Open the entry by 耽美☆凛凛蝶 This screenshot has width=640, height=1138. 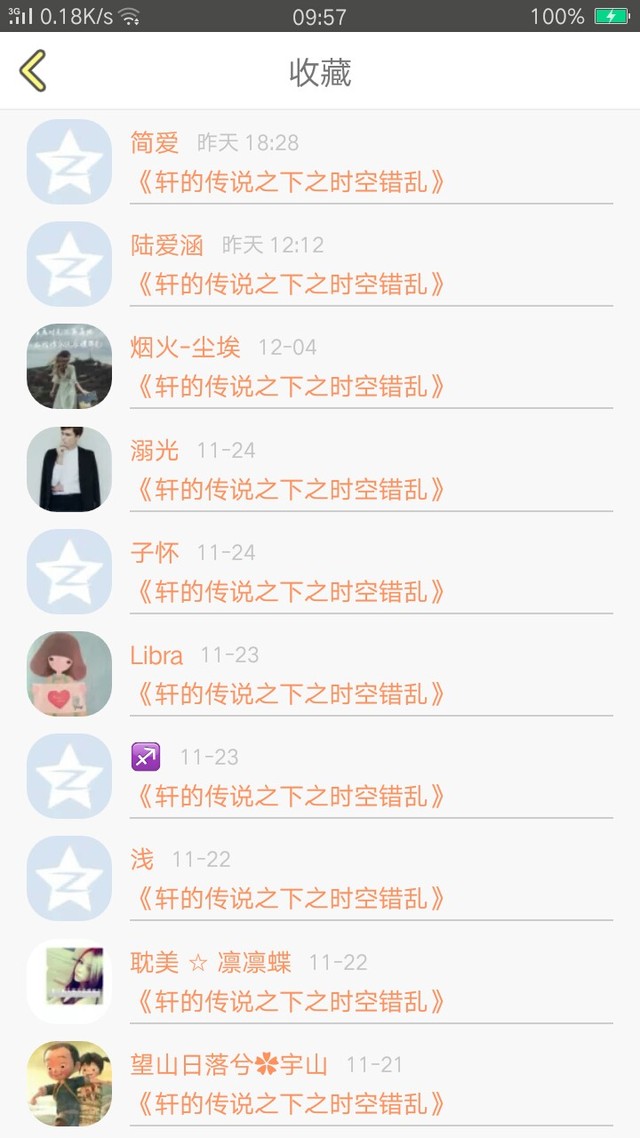pyautogui.click(x=320, y=981)
